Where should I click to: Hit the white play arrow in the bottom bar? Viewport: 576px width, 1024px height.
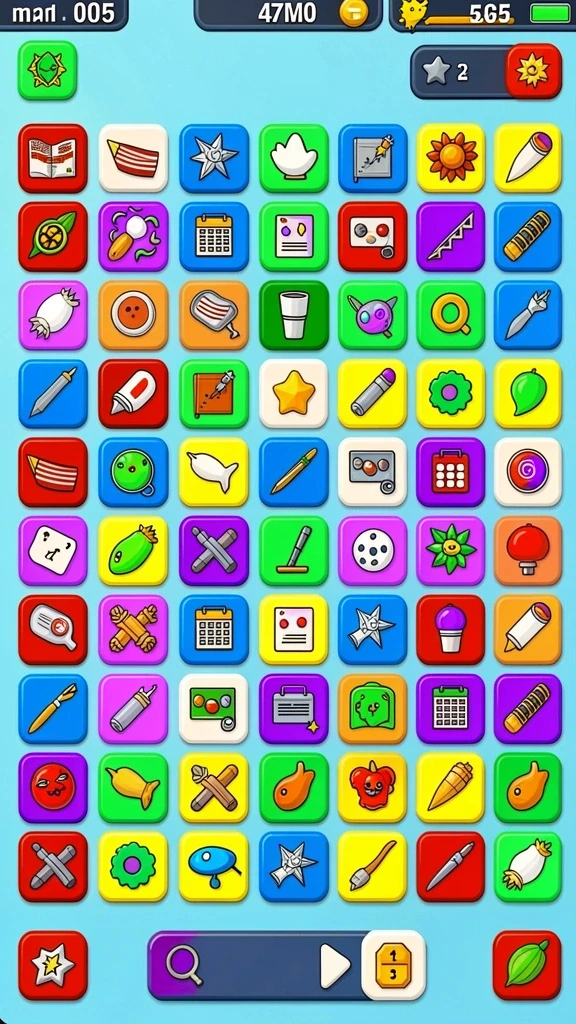(334, 965)
